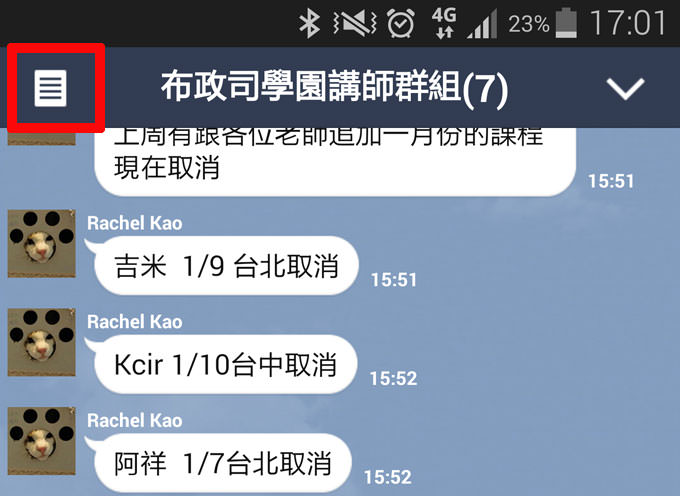Tap Rachel Kao's avatar beside Kcir 1/10 message

click(x=42, y=343)
